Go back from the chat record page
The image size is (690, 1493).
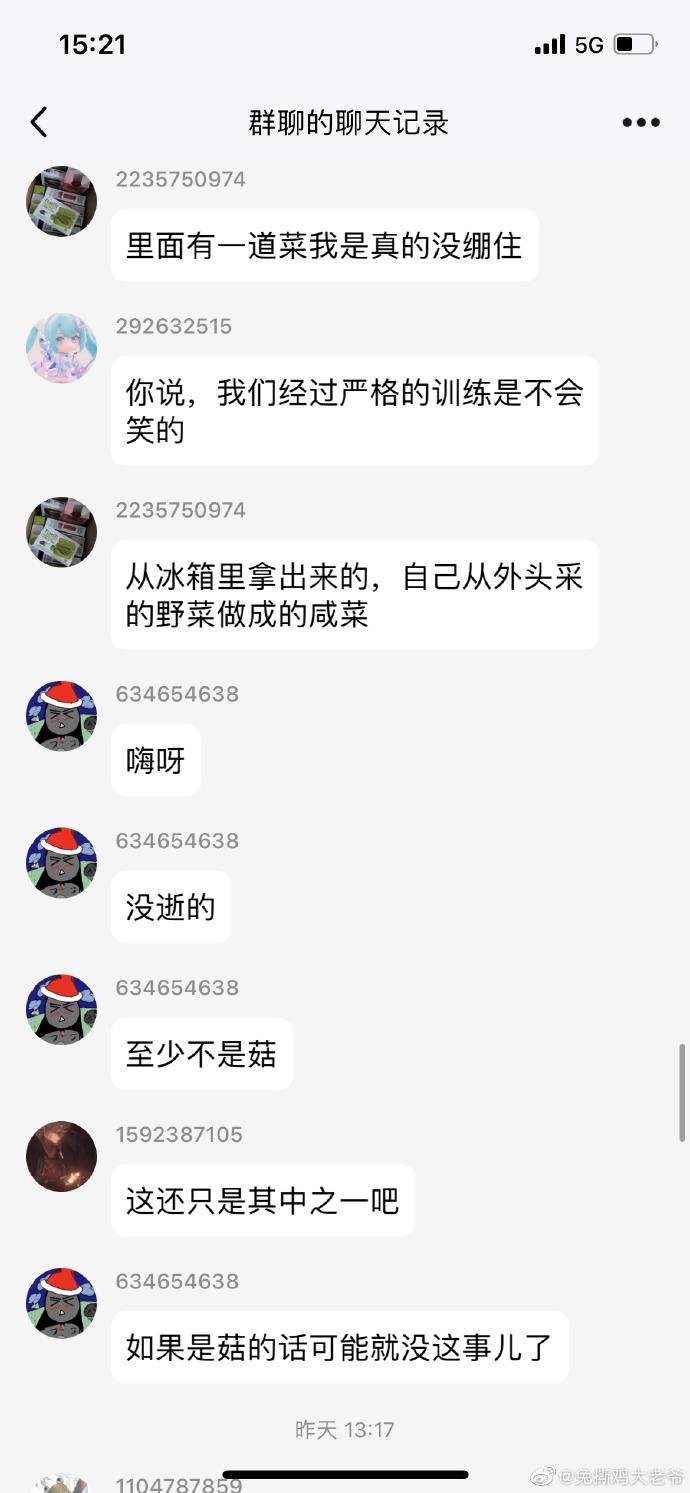39,122
